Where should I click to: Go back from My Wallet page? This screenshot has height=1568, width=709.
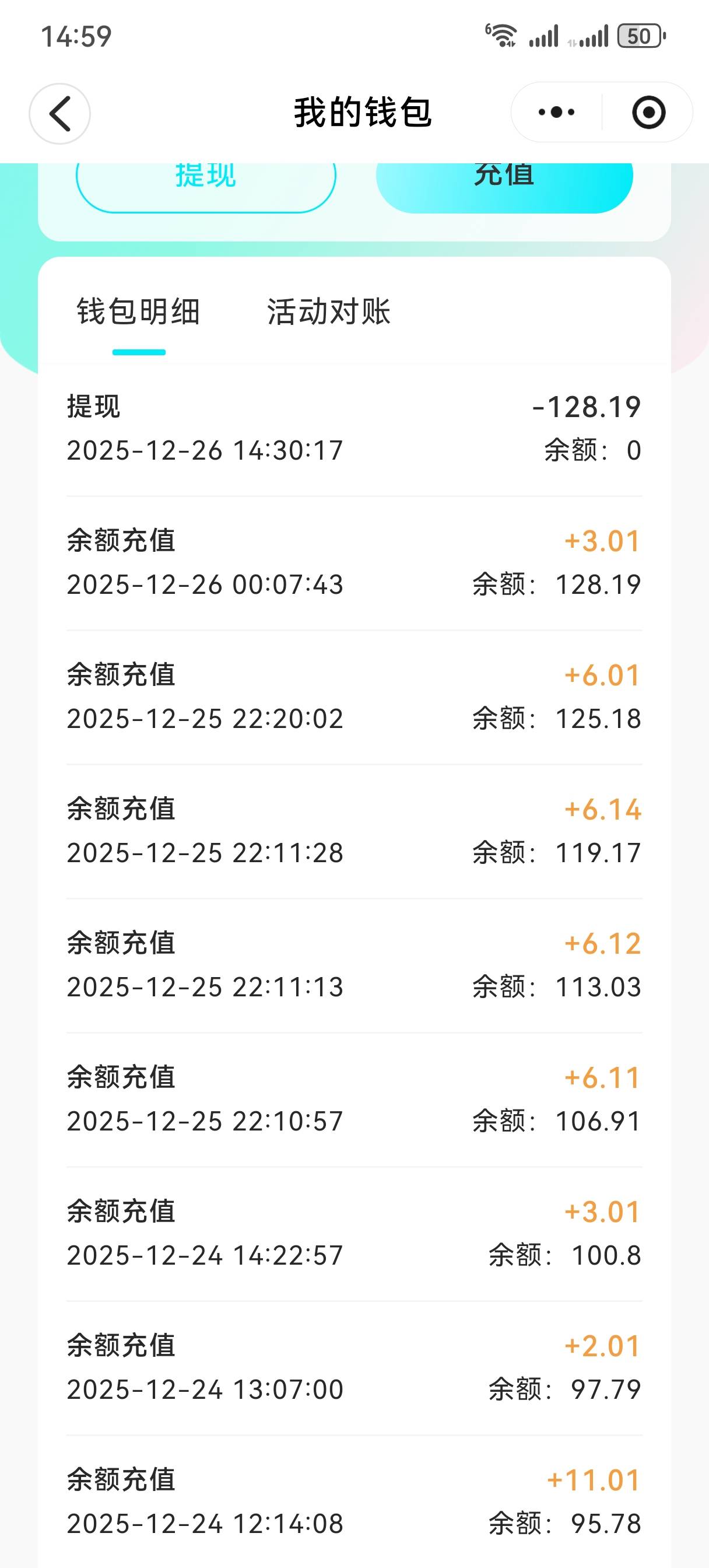59,114
